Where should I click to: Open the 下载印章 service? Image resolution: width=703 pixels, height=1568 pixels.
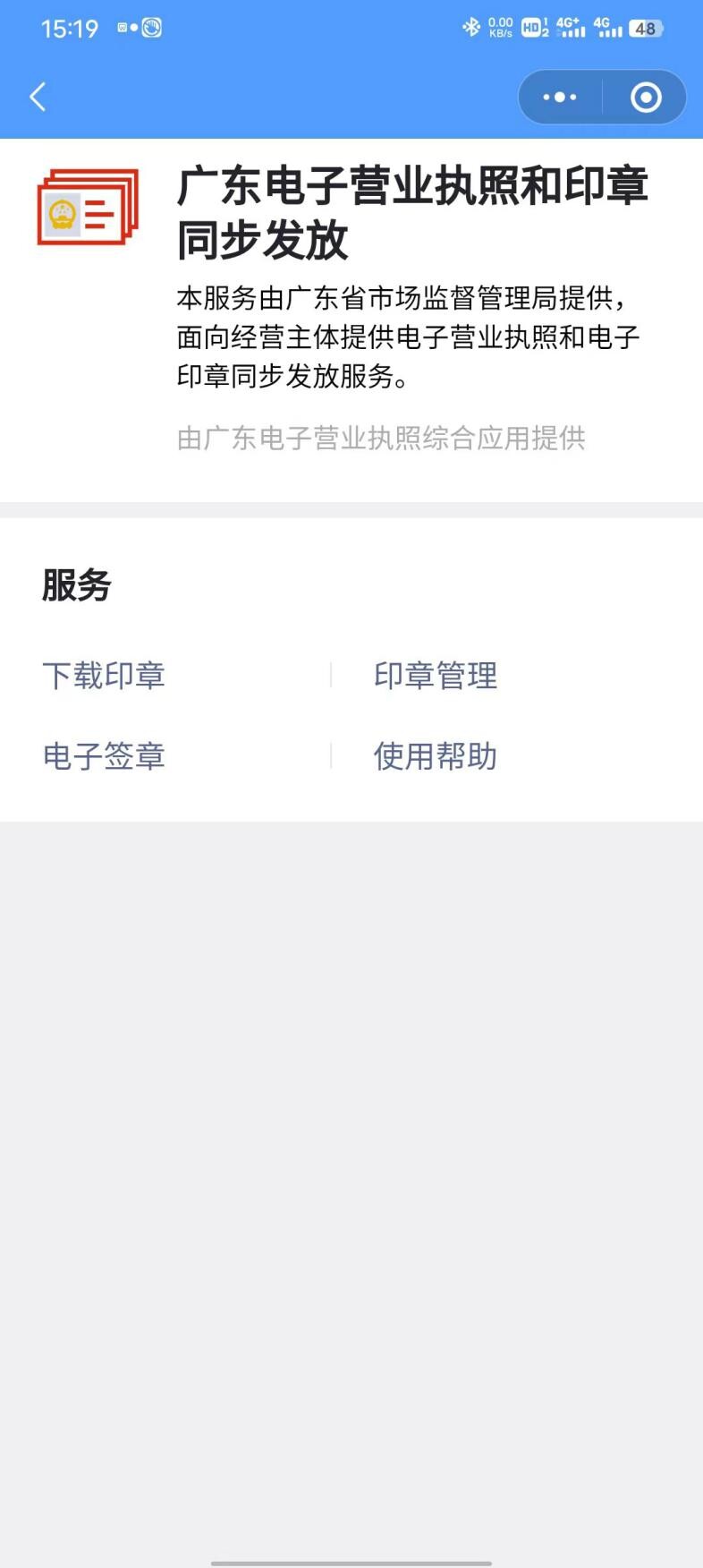pos(104,676)
